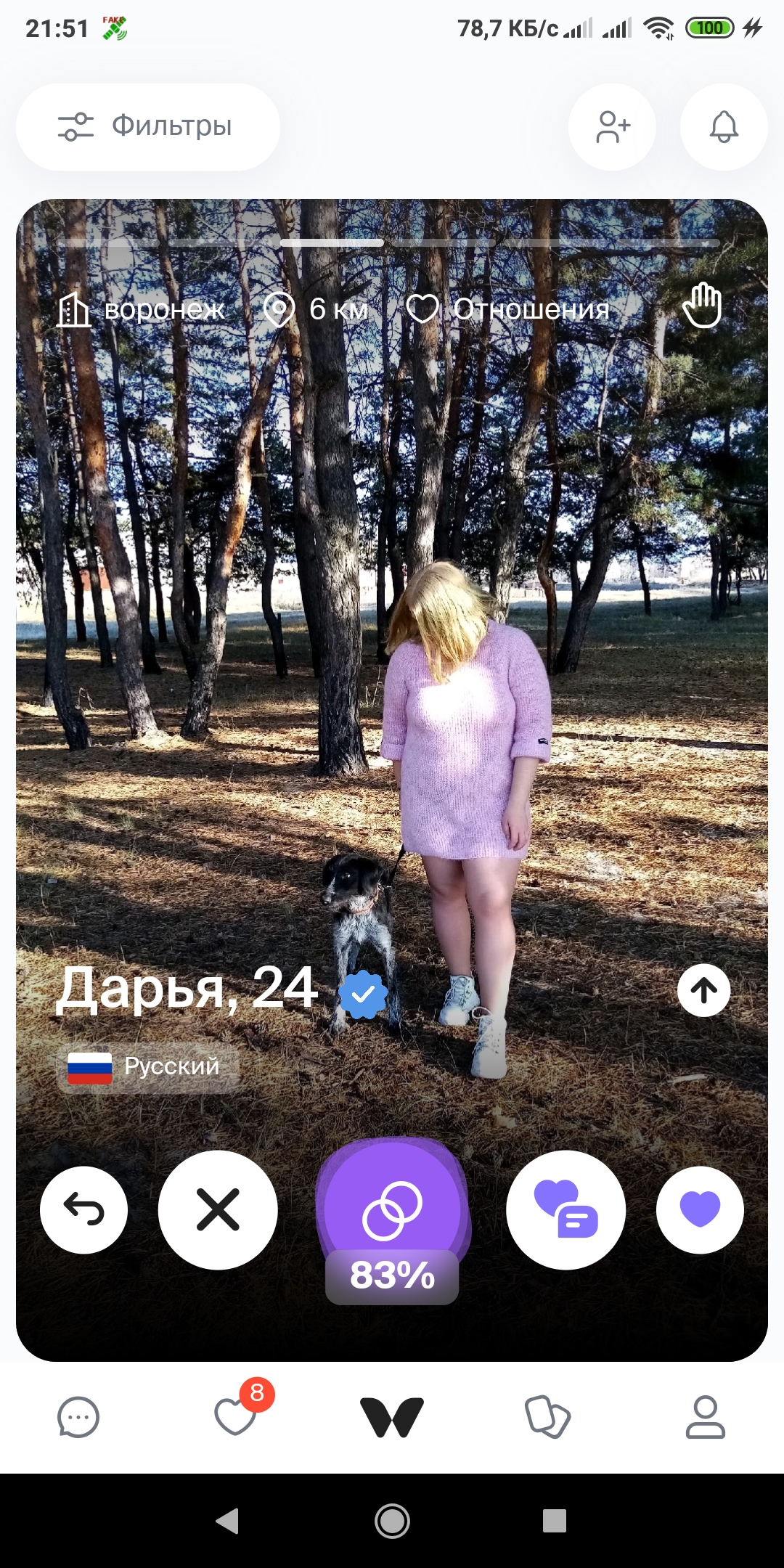Go to my profile tab
This screenshot has width=784, height=1568.
705,1416
